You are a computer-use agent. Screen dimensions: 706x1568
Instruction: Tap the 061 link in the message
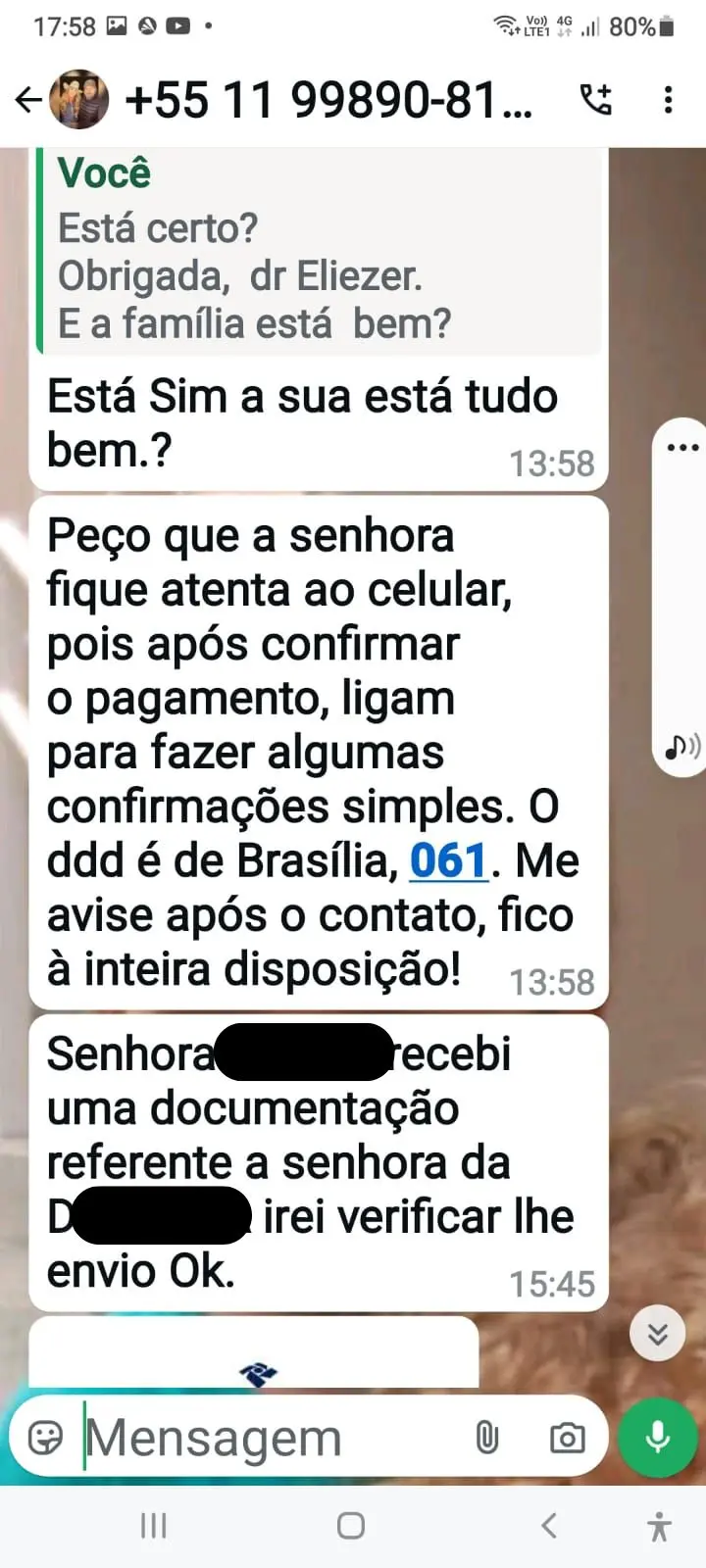point(448,861)
